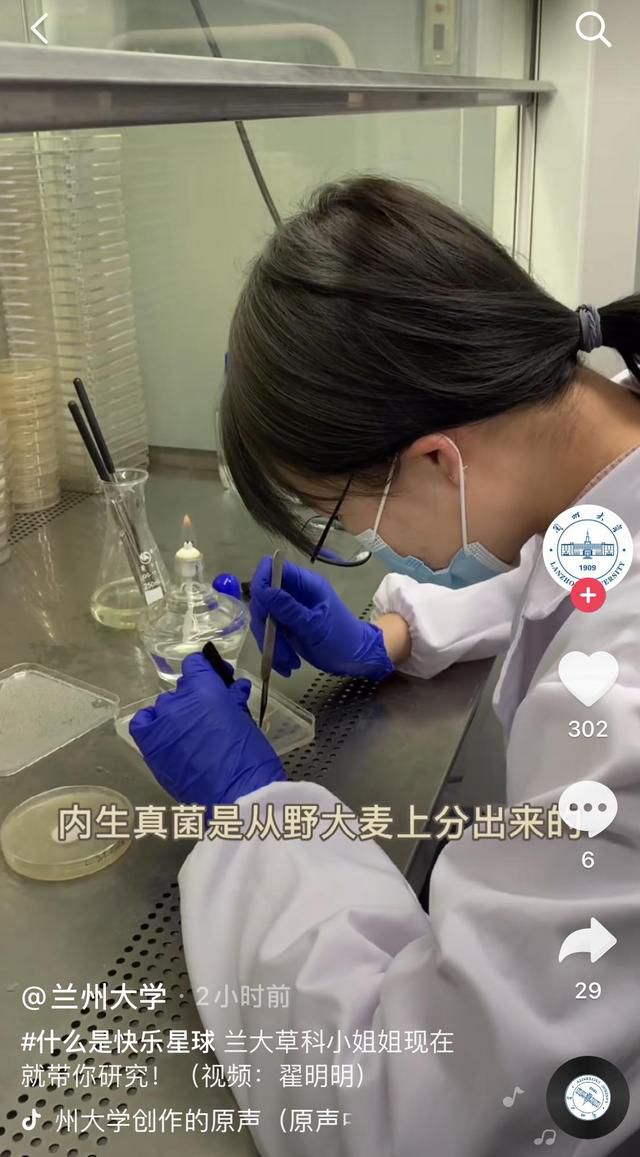Follow the account with the red plus

pyautogui.click(x=588, y=595)
